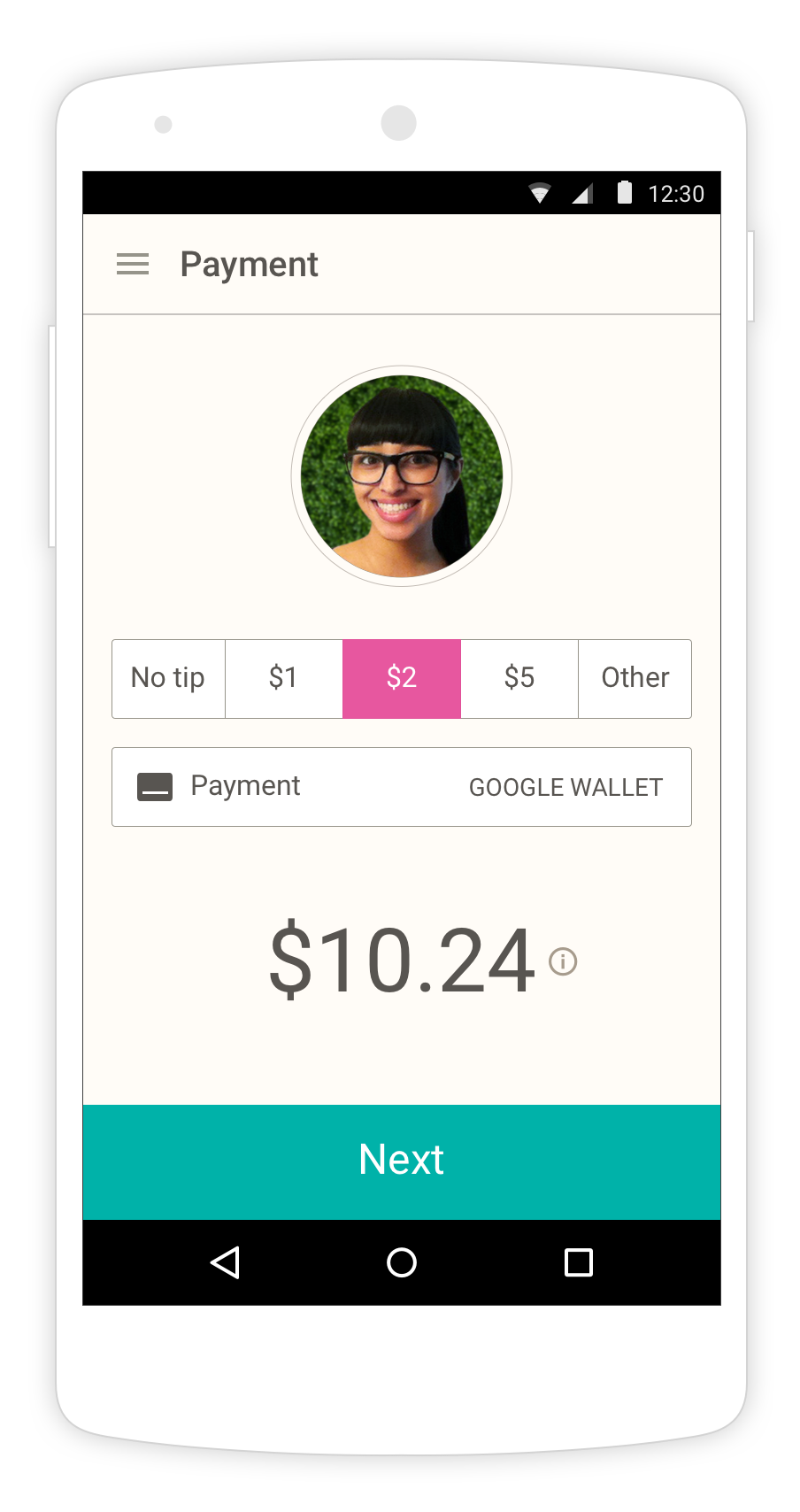Pick Other to enter a custom tip

click(x=635, y=678)
